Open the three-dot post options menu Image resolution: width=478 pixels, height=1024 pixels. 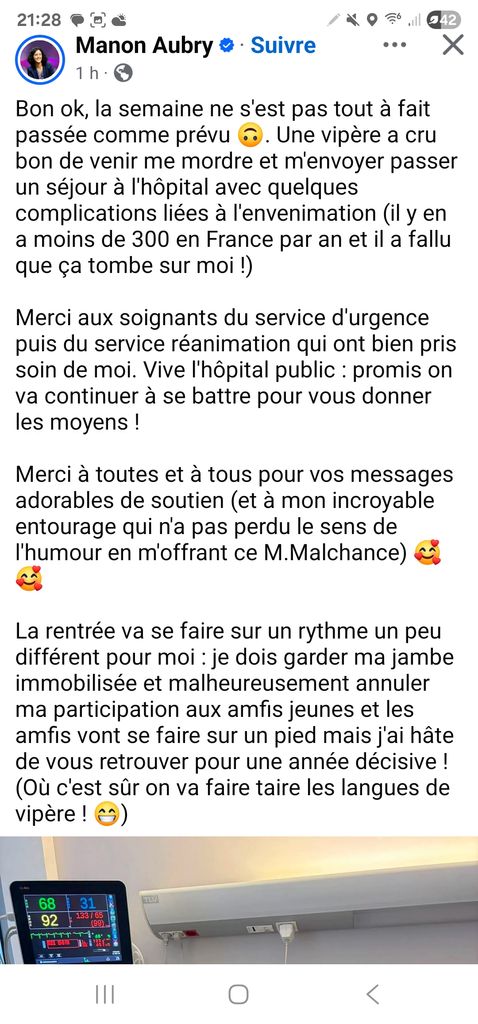(394, 45)
